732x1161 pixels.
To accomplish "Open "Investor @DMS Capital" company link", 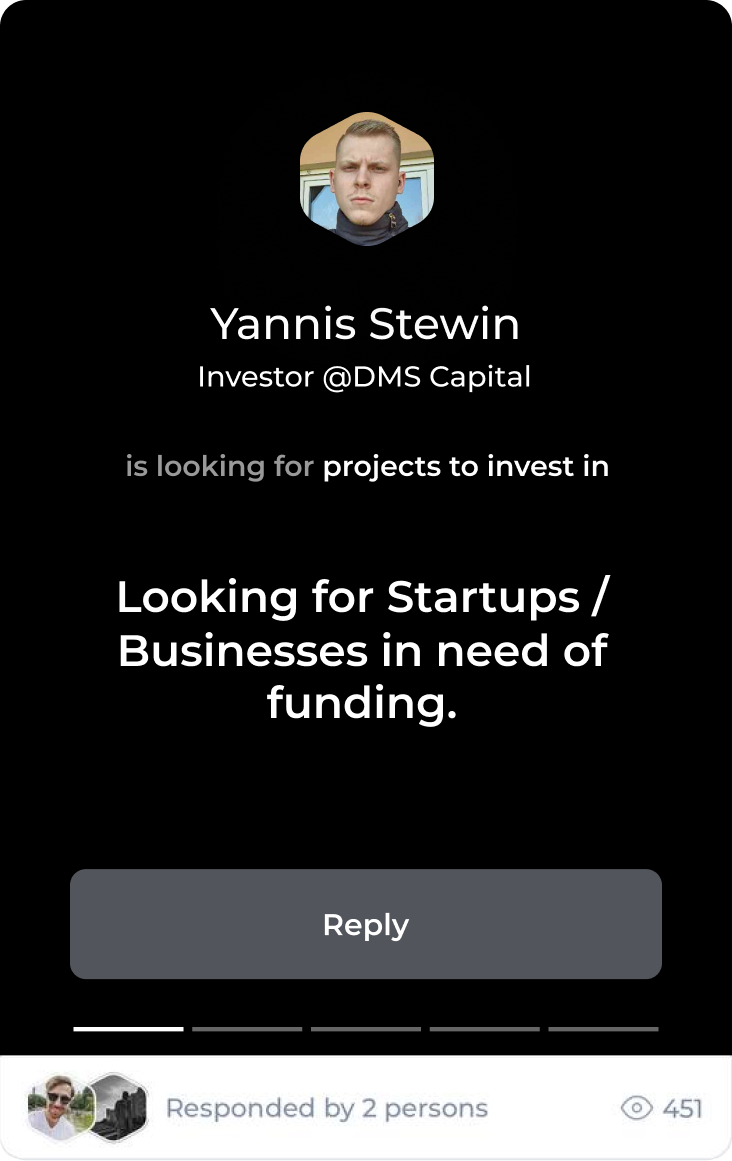I will click(366, 377).
